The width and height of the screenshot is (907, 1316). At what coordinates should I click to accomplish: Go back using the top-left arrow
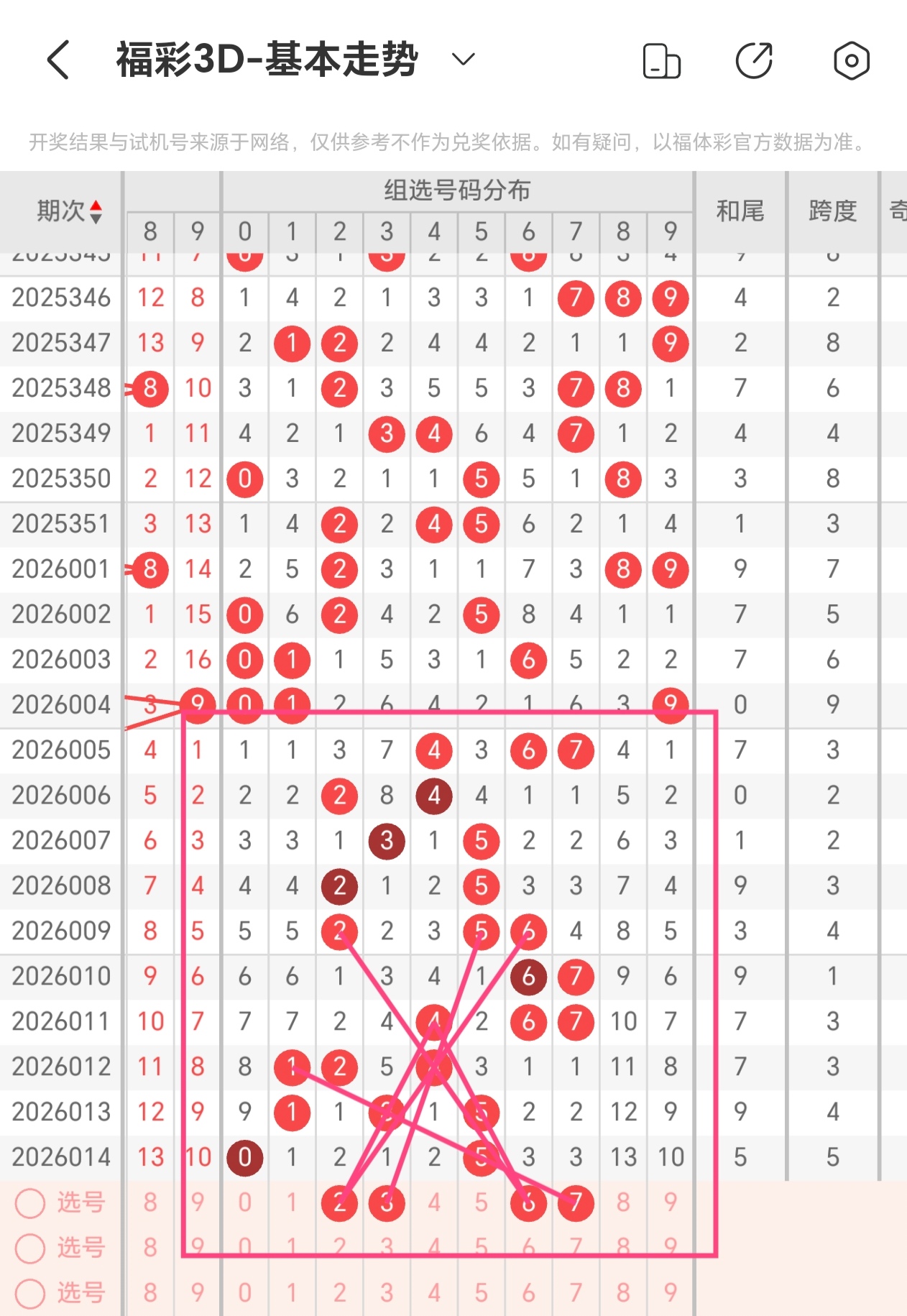tap(59, 60)
